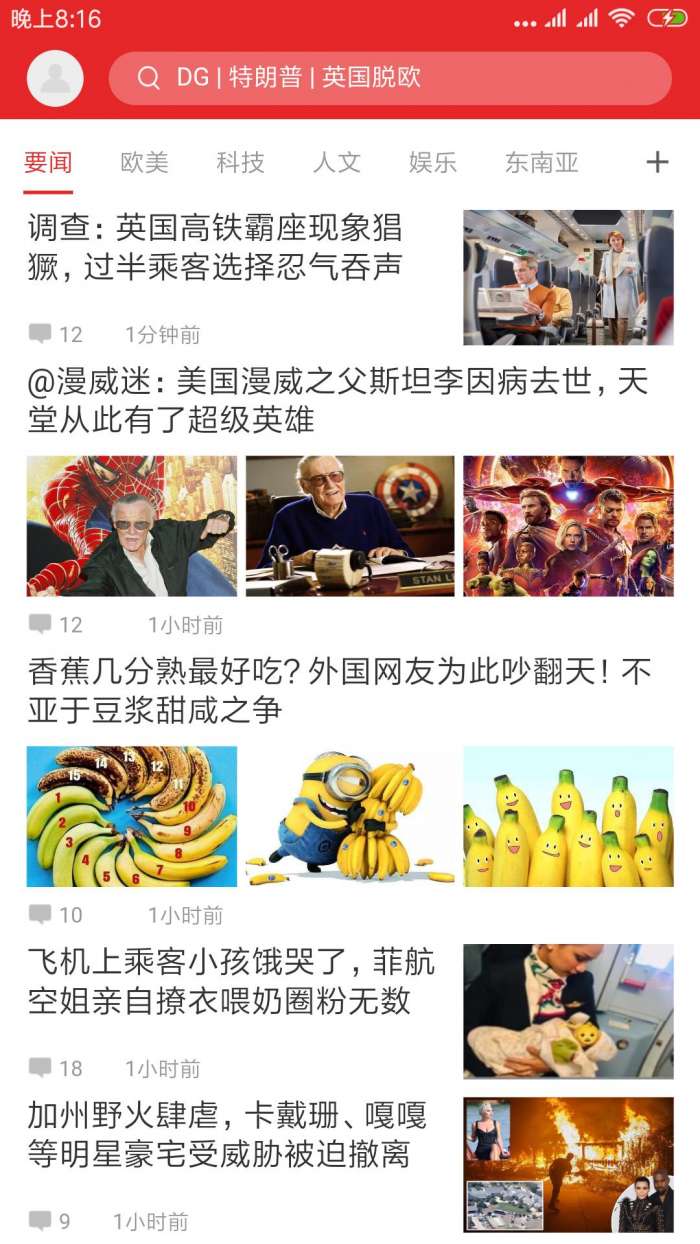Open the article about 英国高铁霸座现象

(x=350, y=277)
